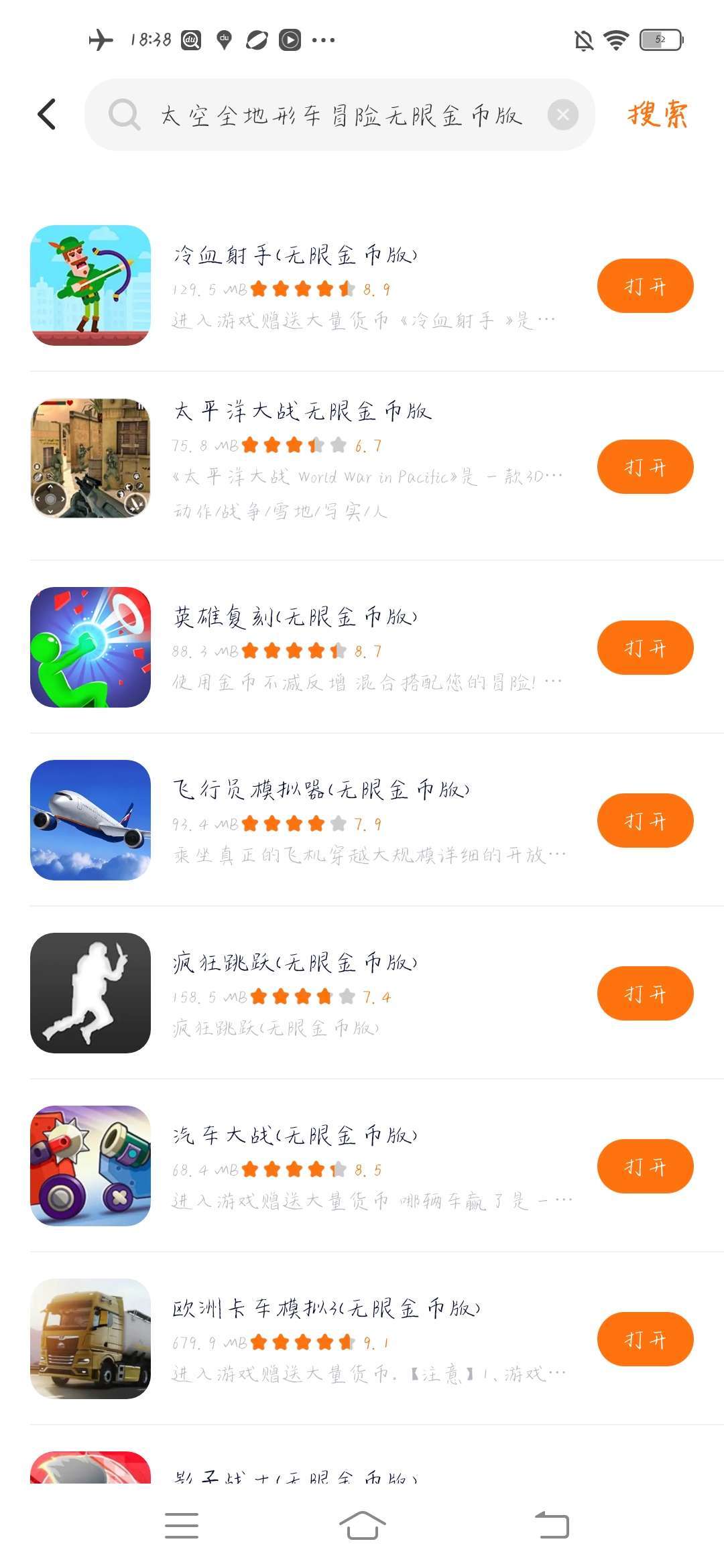Viewport: 724px width, 1568px height.
Task: Select the 汽车大战(无限金币版) result
Action: (x=295, y=1135)
